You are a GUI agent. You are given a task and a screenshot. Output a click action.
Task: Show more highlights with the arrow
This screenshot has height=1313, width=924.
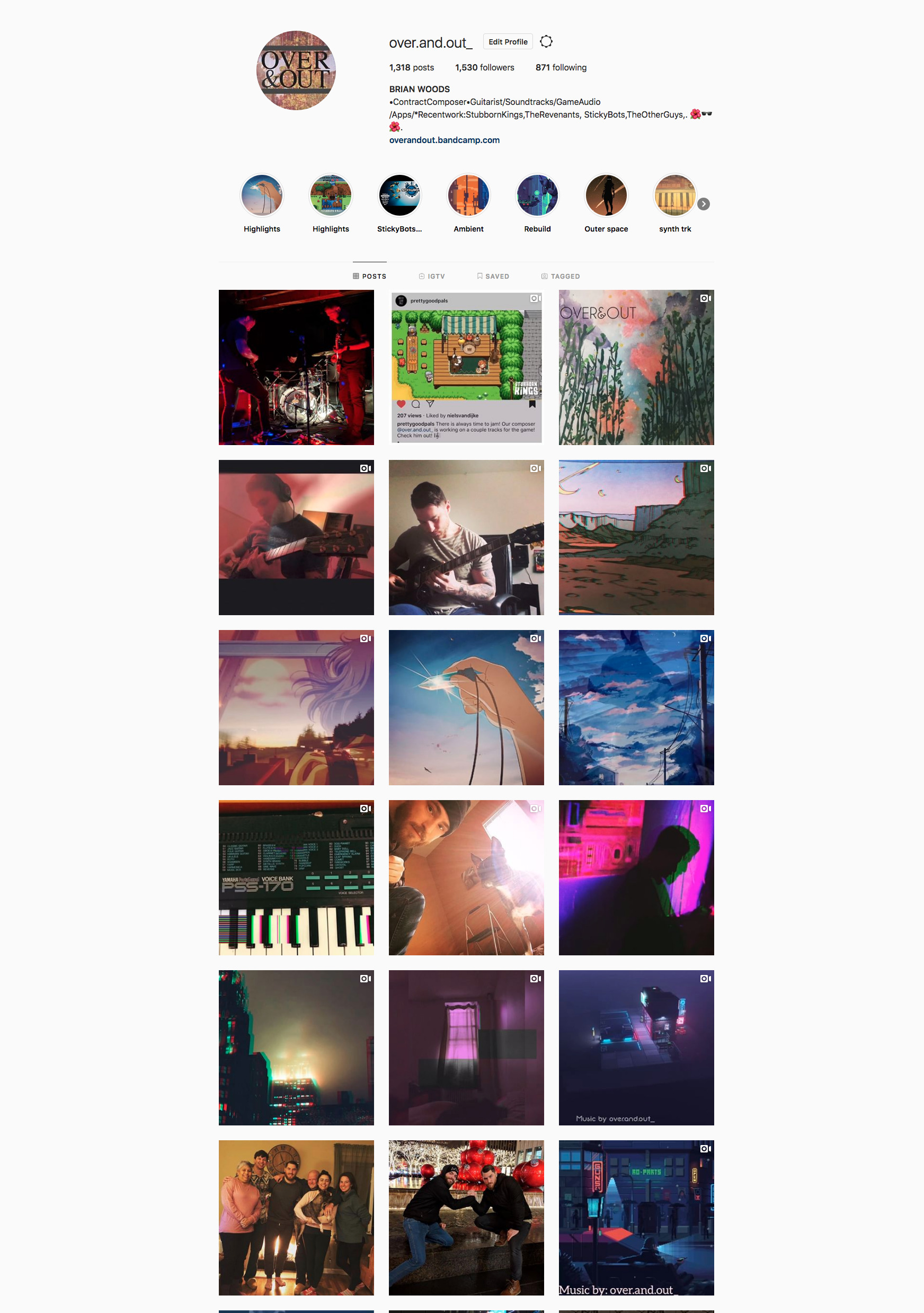tap(704, 204)
